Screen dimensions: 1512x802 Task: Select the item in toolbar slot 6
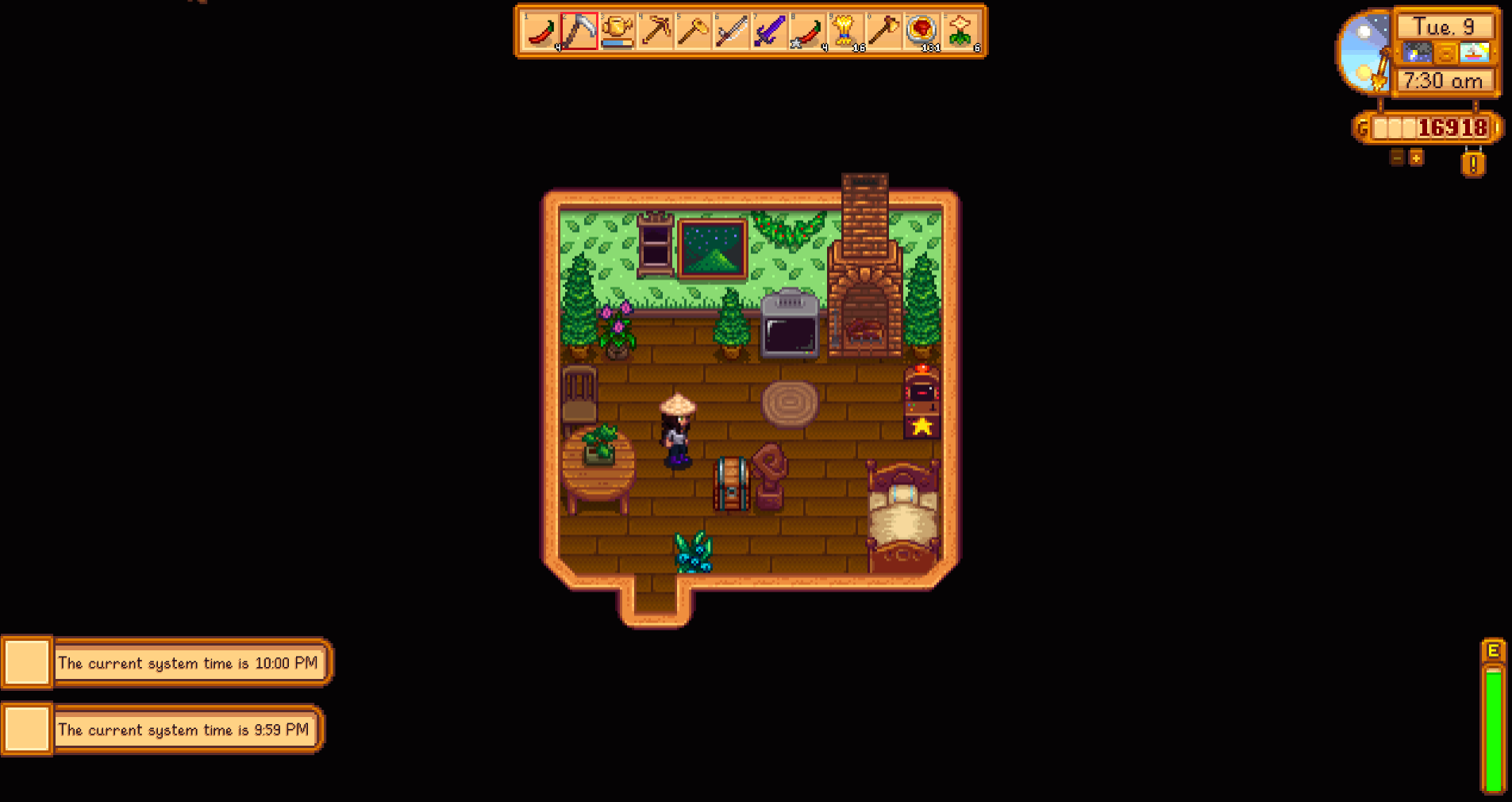tap(732, 32)
